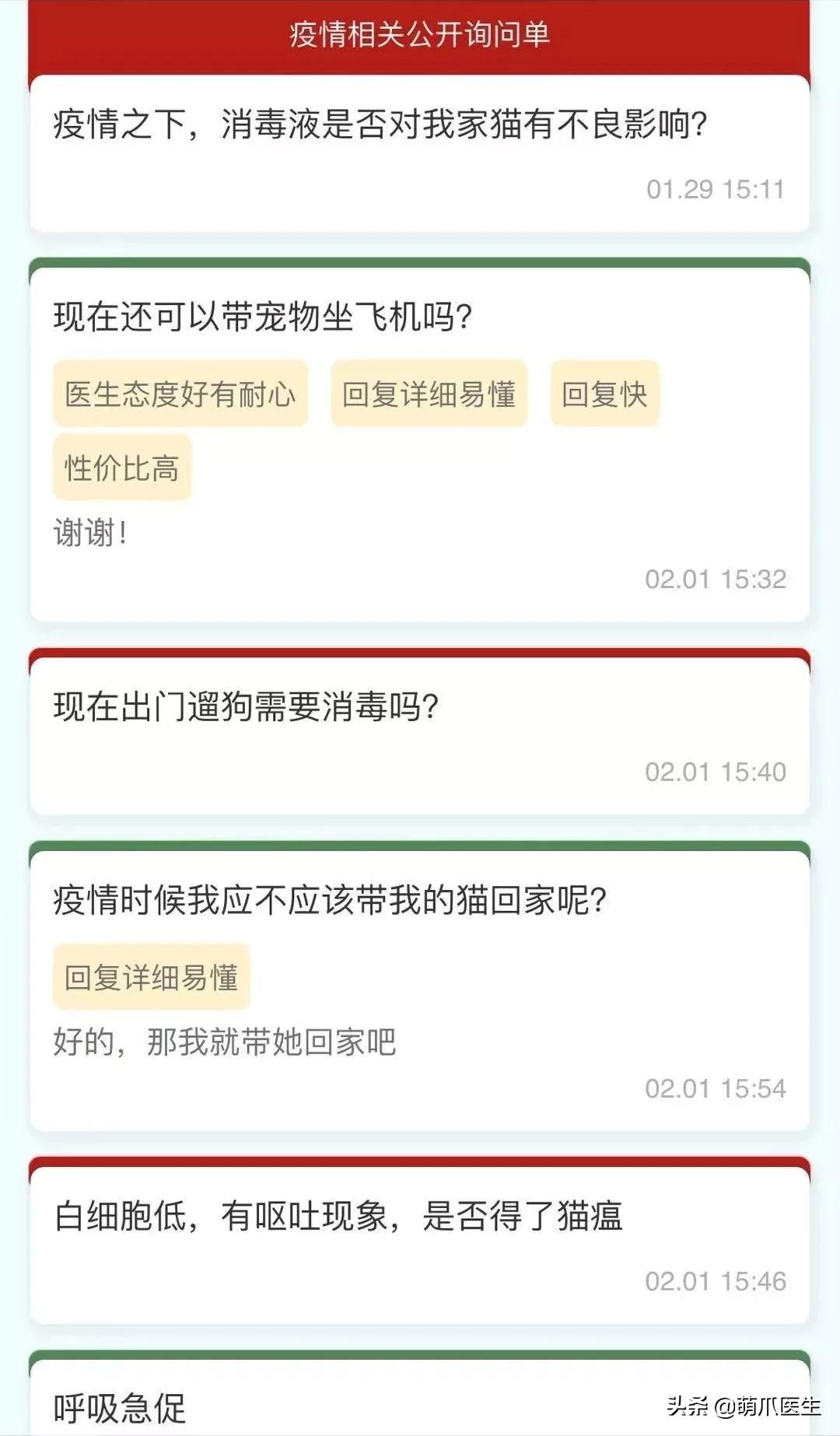Click the timestamp 02.01 15:32

tap(716, 577)
